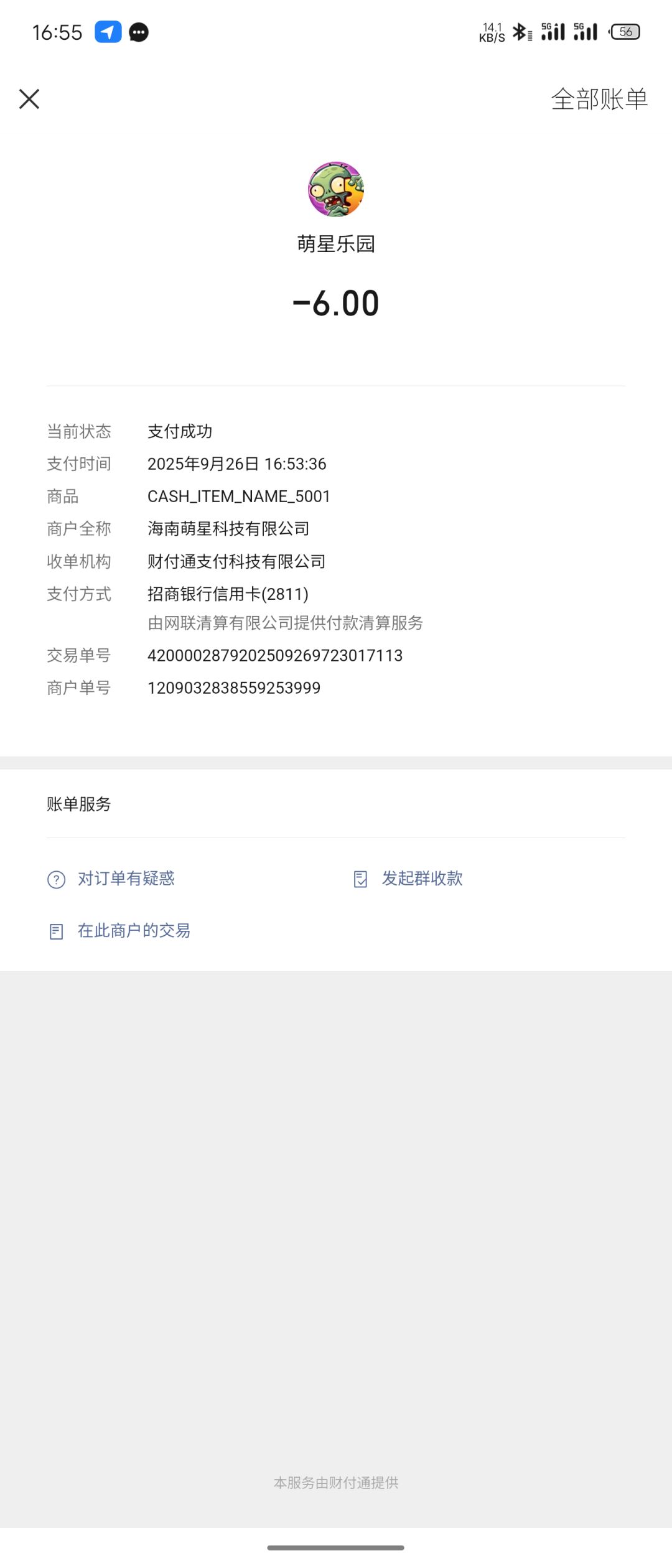672x1568 pixels.
Task: Open the 萌星乐园 merchant avatar
Action: [336, 189]
